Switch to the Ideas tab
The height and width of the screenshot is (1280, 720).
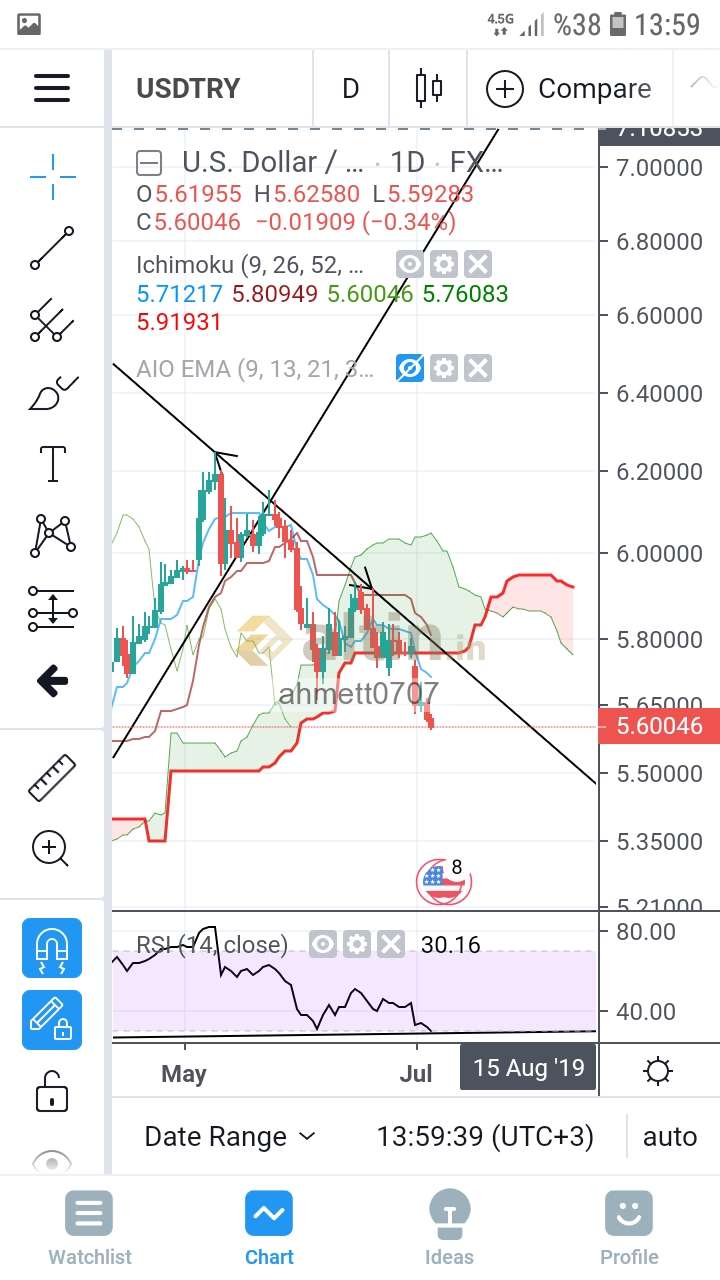coord(449,1228)
